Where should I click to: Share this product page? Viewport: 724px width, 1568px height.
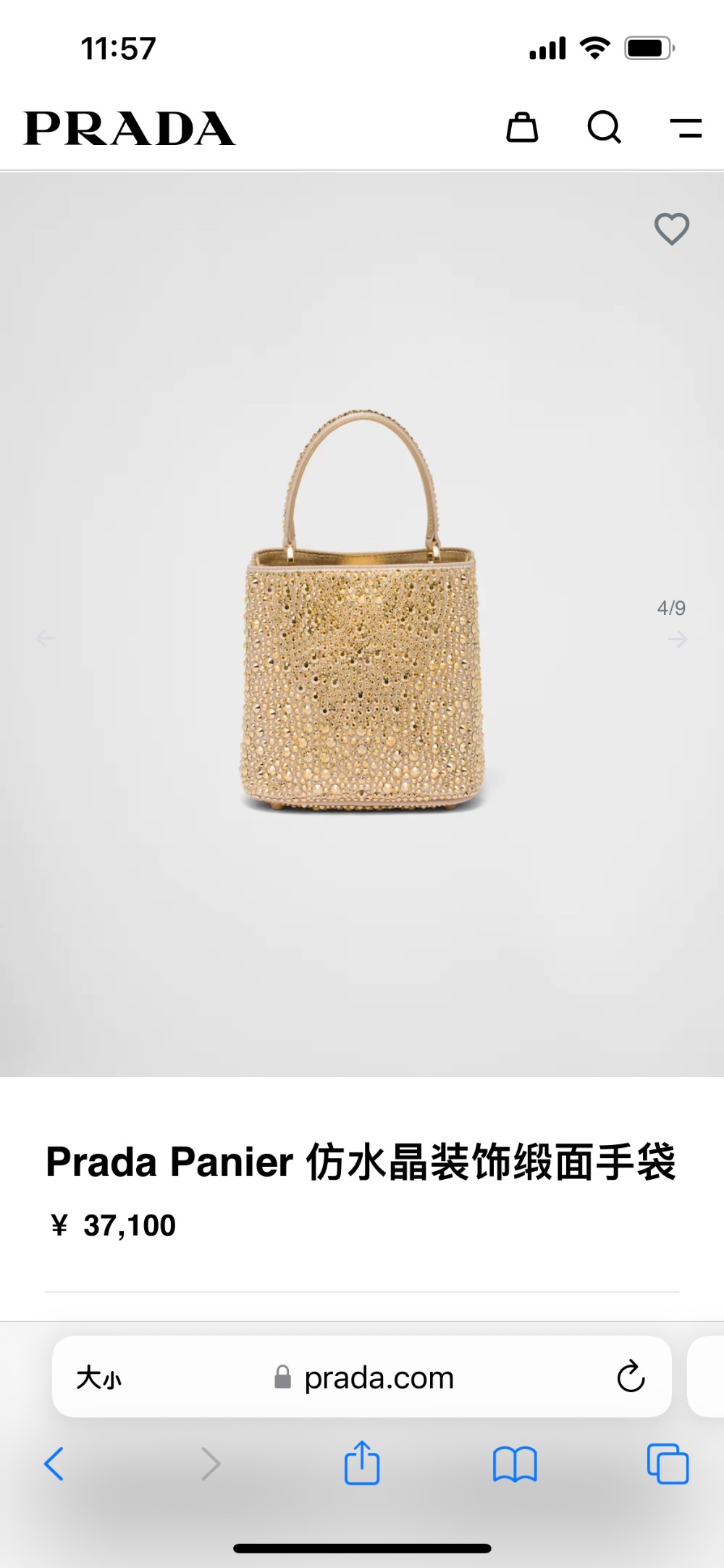[x=362, y=1463]
